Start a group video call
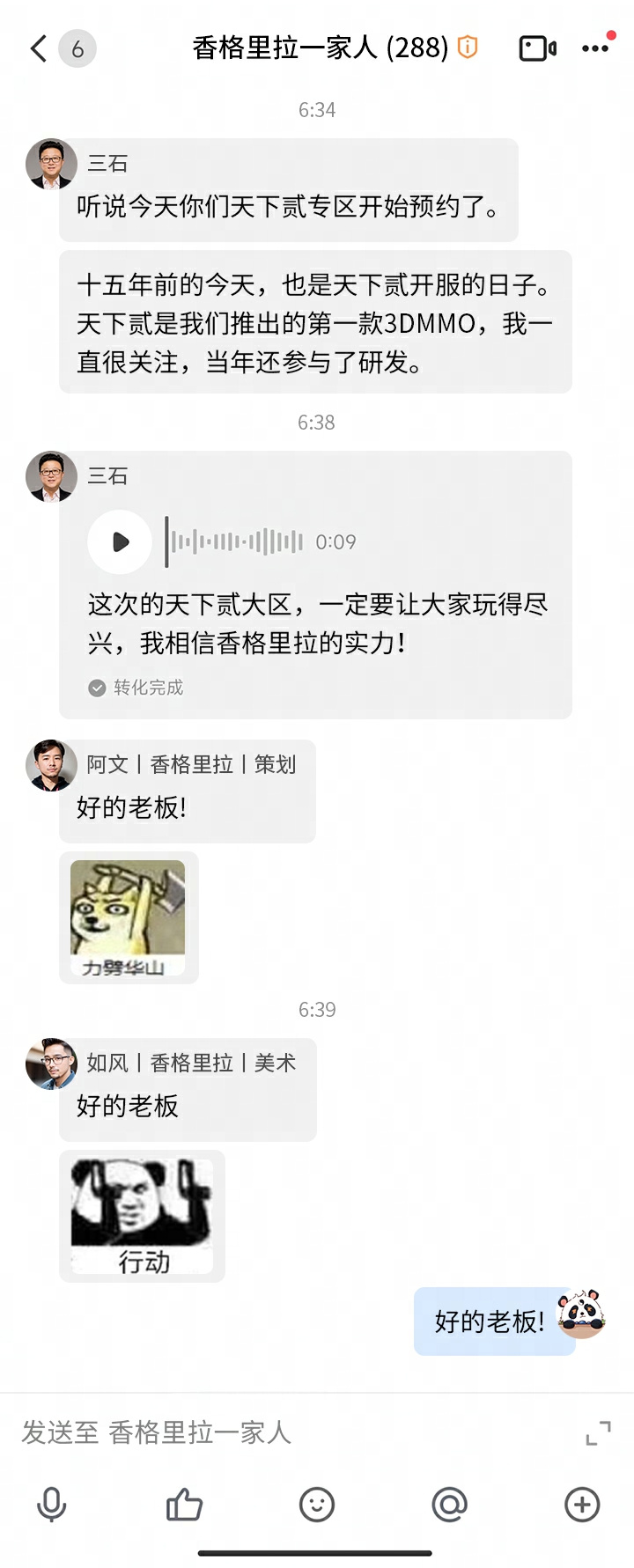This screenshot has height=1568, width=634. pos(537,48)
